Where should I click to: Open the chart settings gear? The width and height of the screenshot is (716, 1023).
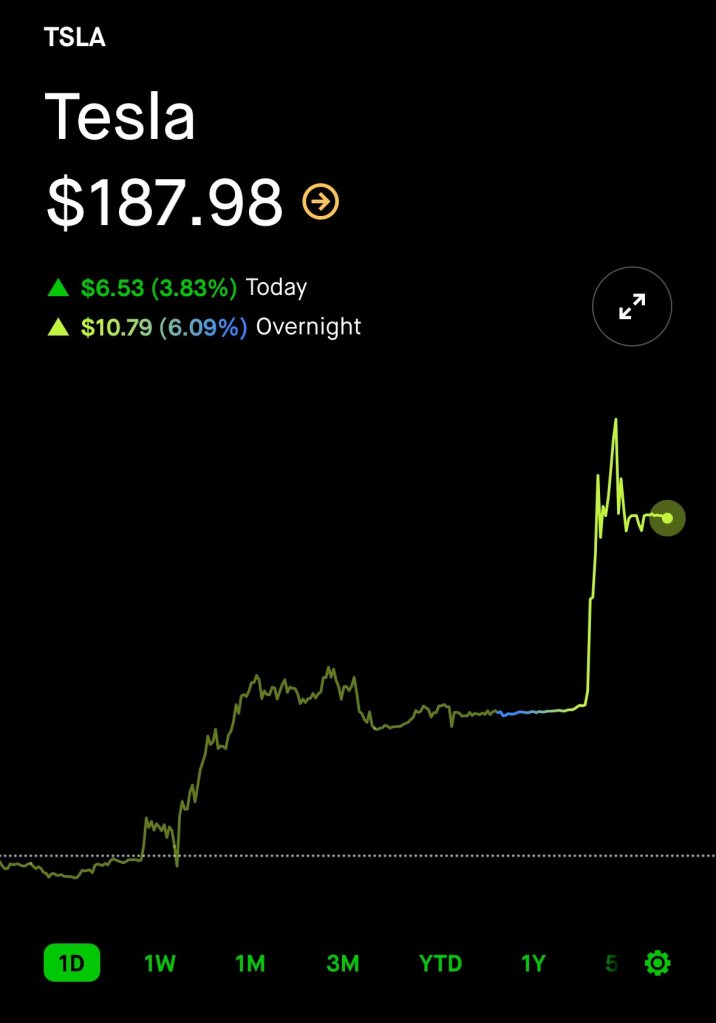coord(658,963)
